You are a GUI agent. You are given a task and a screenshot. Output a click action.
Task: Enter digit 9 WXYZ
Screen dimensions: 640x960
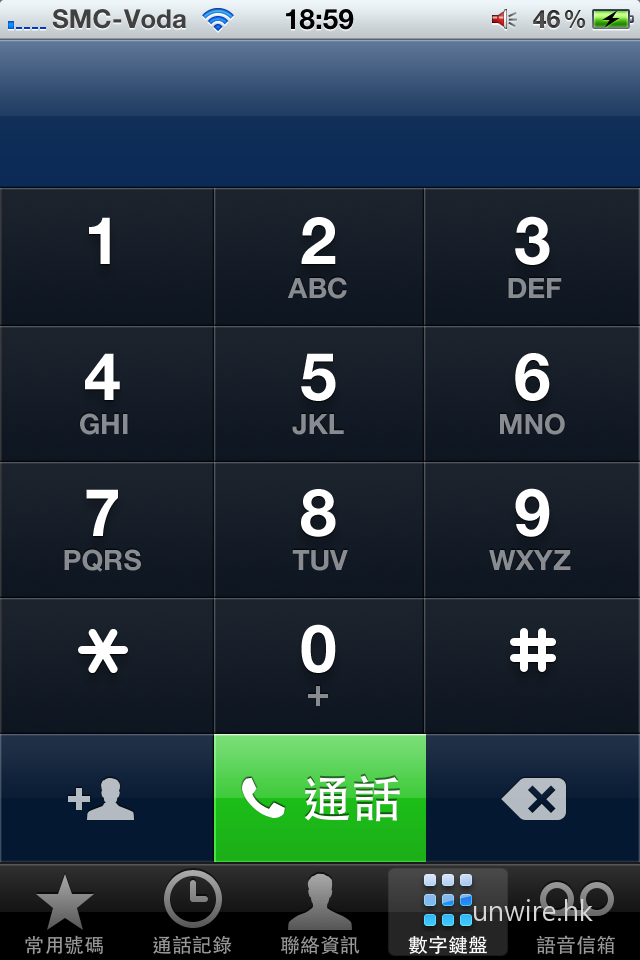532,530
